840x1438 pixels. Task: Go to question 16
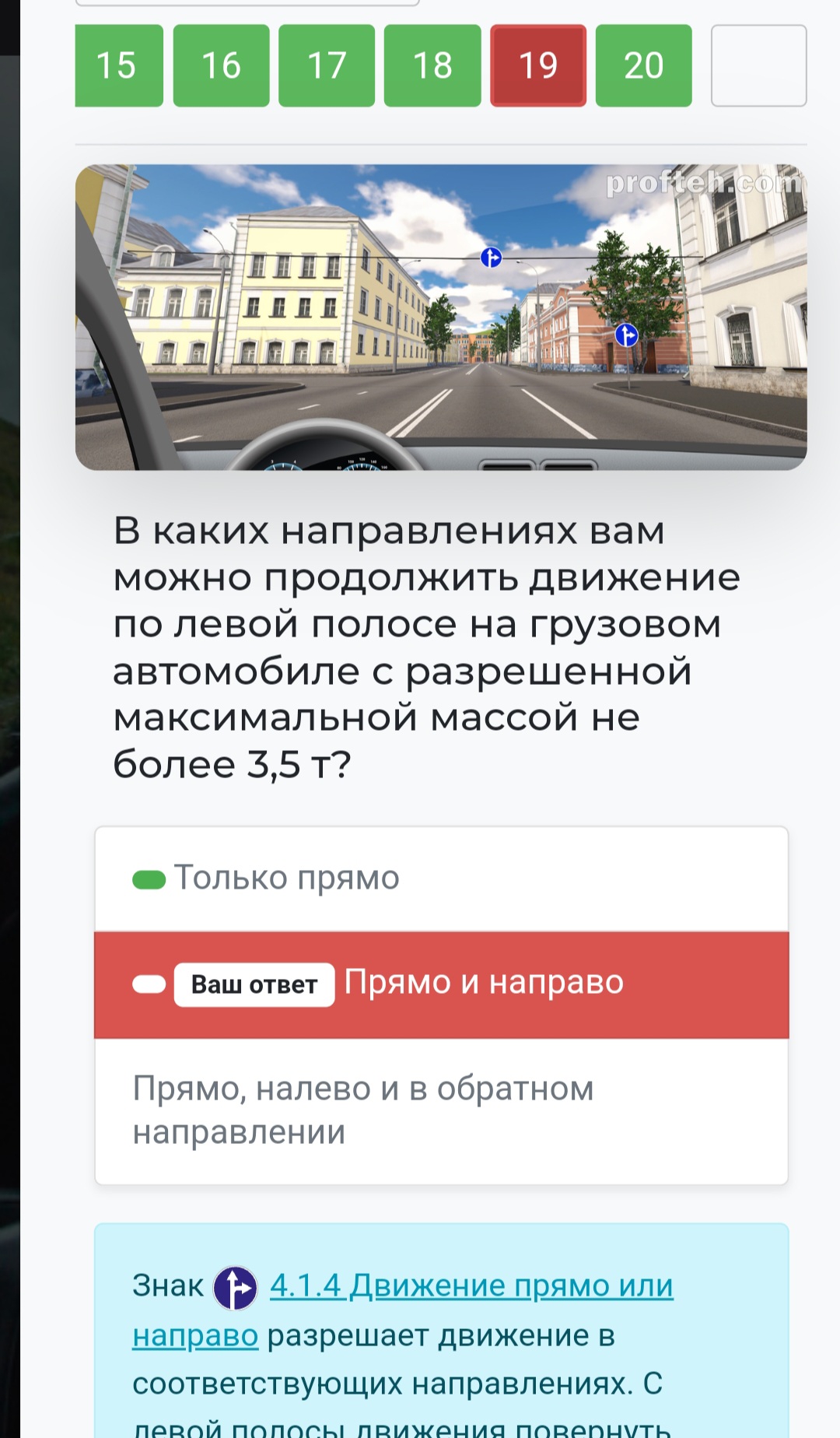(221, 65)
